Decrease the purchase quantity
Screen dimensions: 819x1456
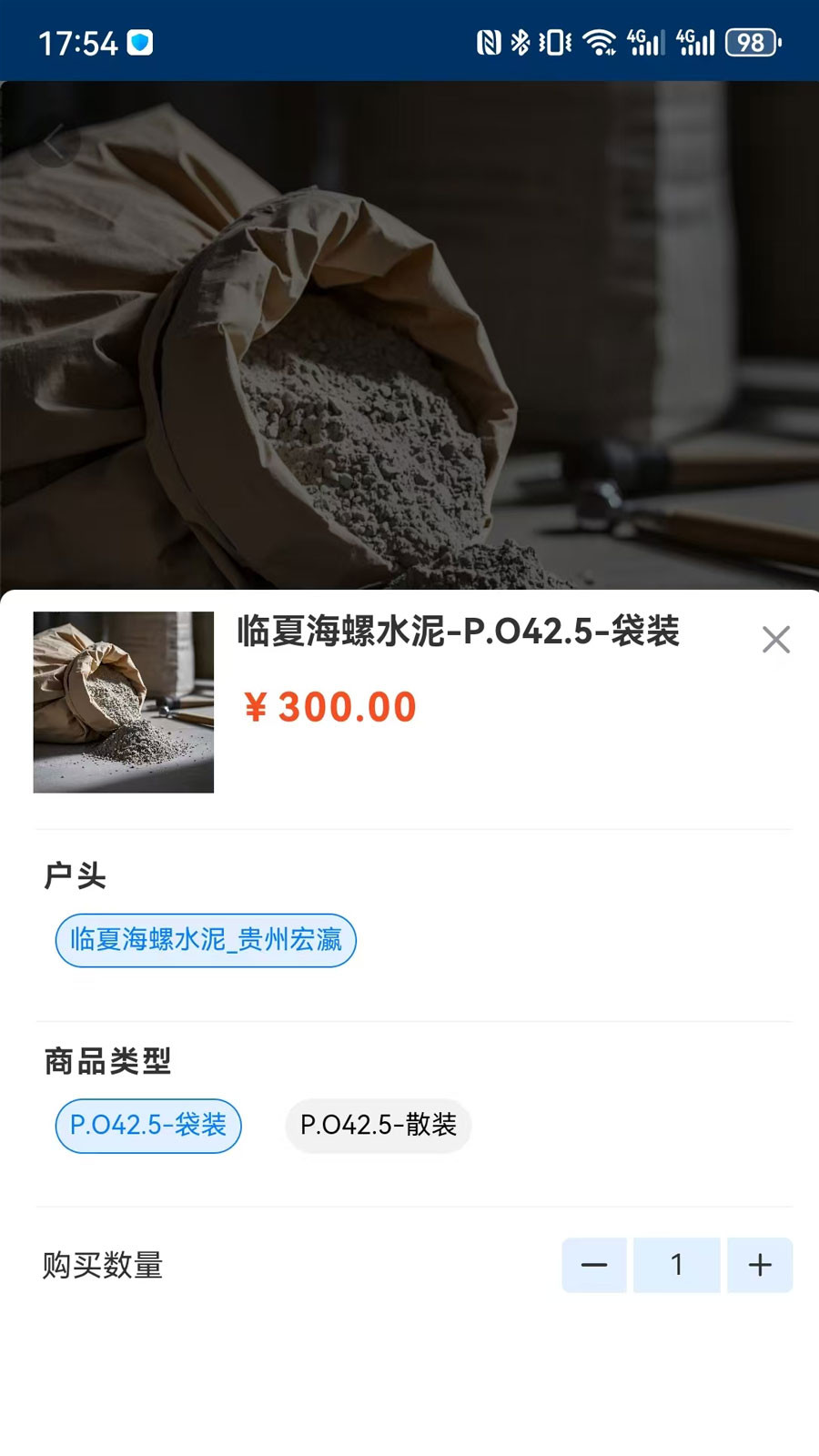[x=594, y=1265]
